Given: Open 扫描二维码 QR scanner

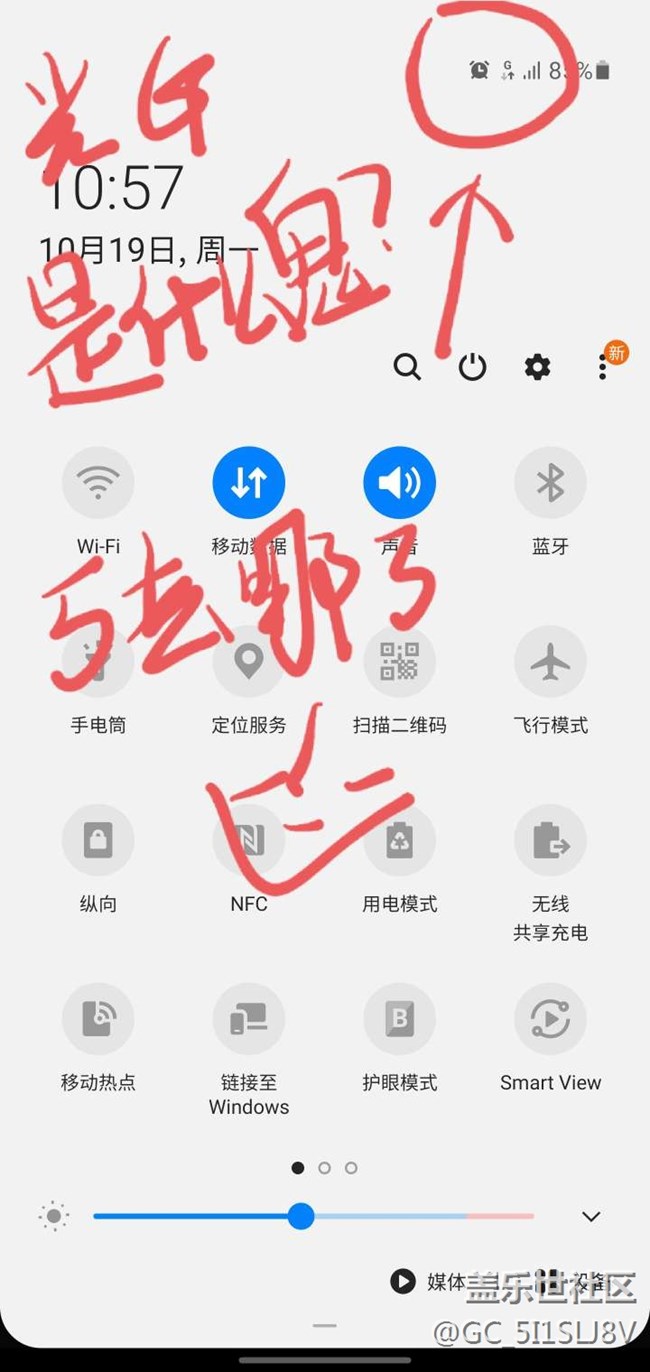Looking at the screenshot, I should pyautogui.click(x=399, y=662).
